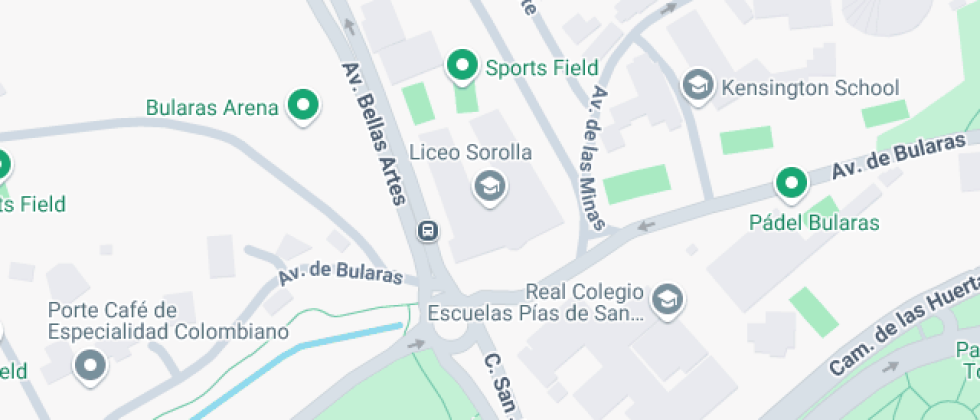Select Real Colegio Escuelas Pías marker
The image size is (980, 420).
pyautogui.click(x=666, y=298)
